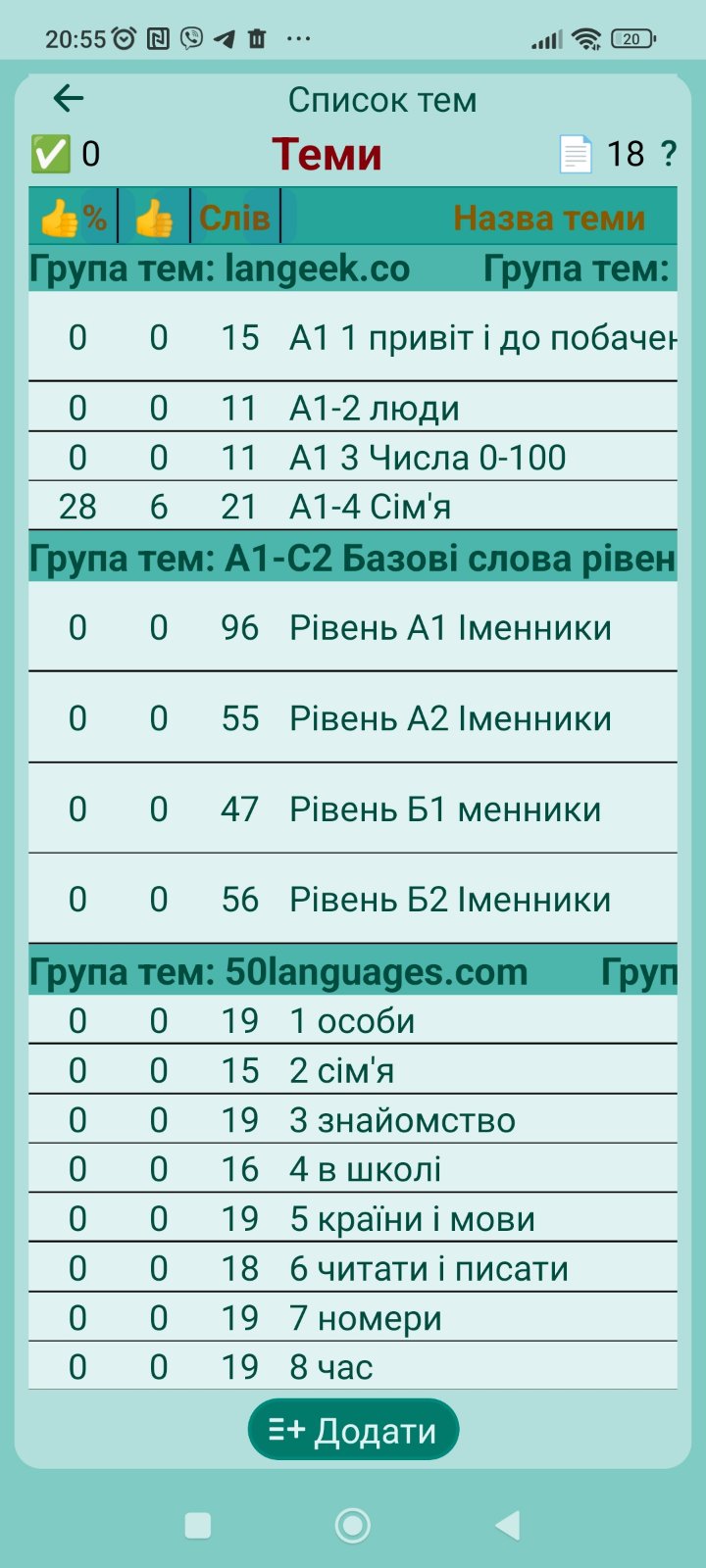Choose topic 6 читати і писати
The width and height of the screenshot is (706, 1568).
coord(429,1269)
